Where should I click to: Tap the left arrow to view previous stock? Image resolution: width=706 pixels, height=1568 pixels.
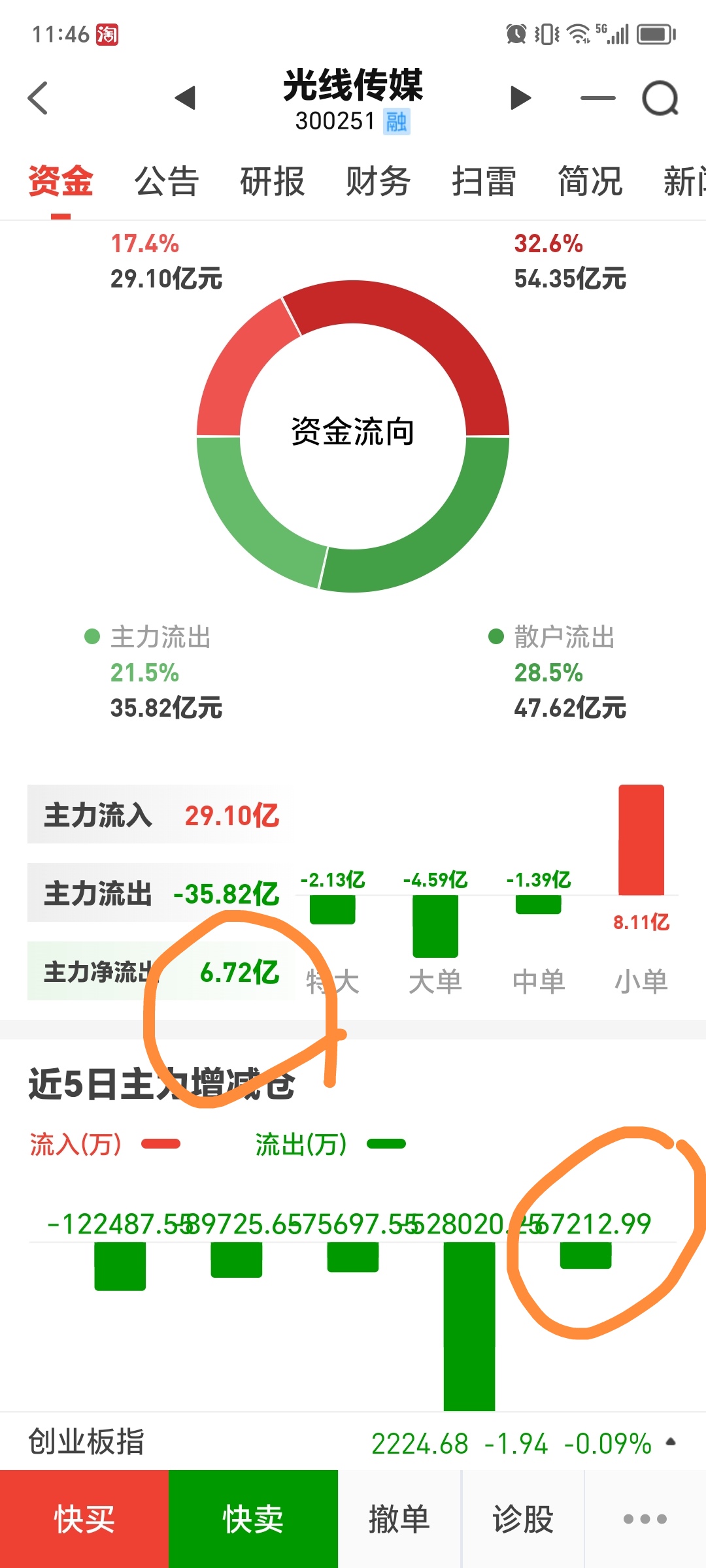pyautogui.click(x=186, y=98)
